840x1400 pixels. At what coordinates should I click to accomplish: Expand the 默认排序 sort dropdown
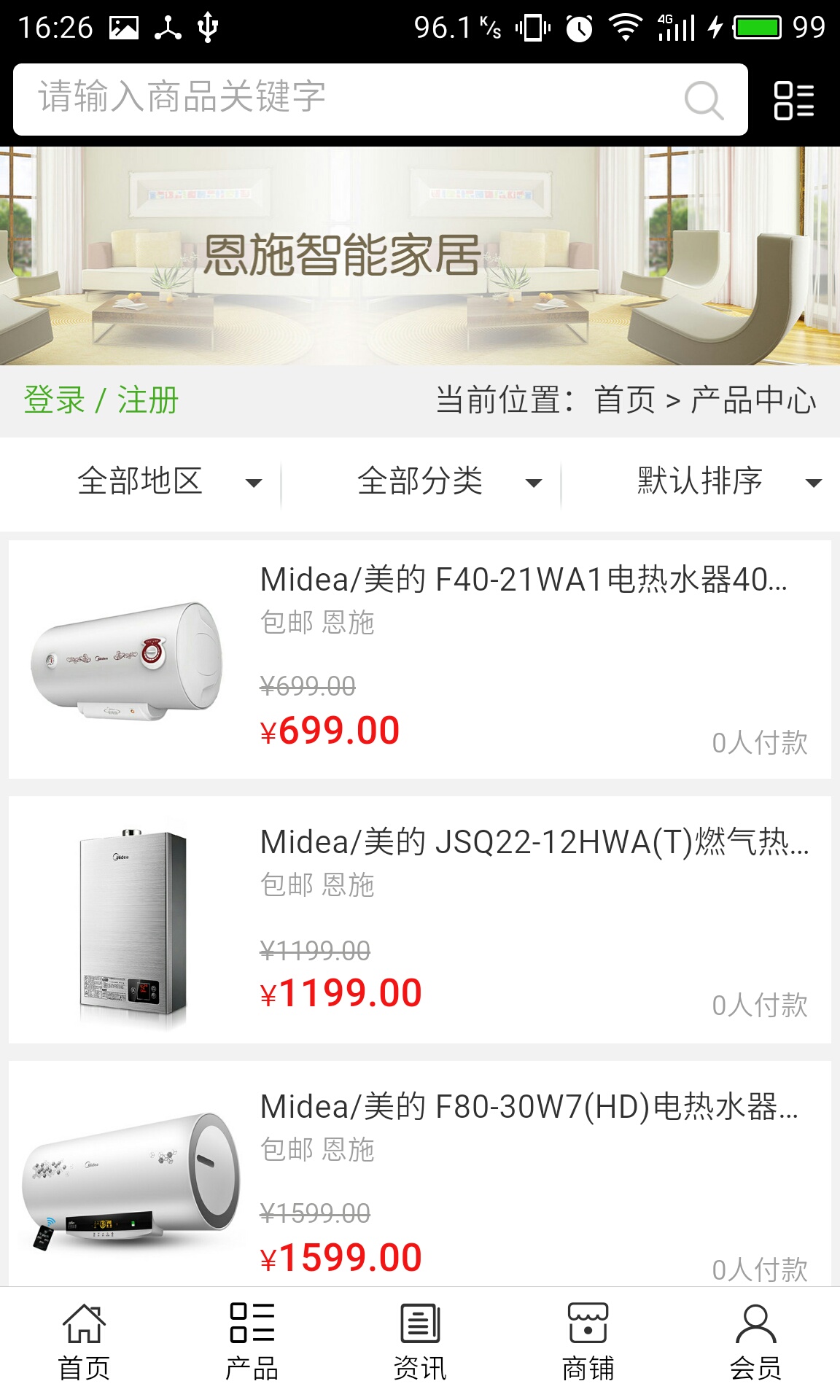[729, 481]
